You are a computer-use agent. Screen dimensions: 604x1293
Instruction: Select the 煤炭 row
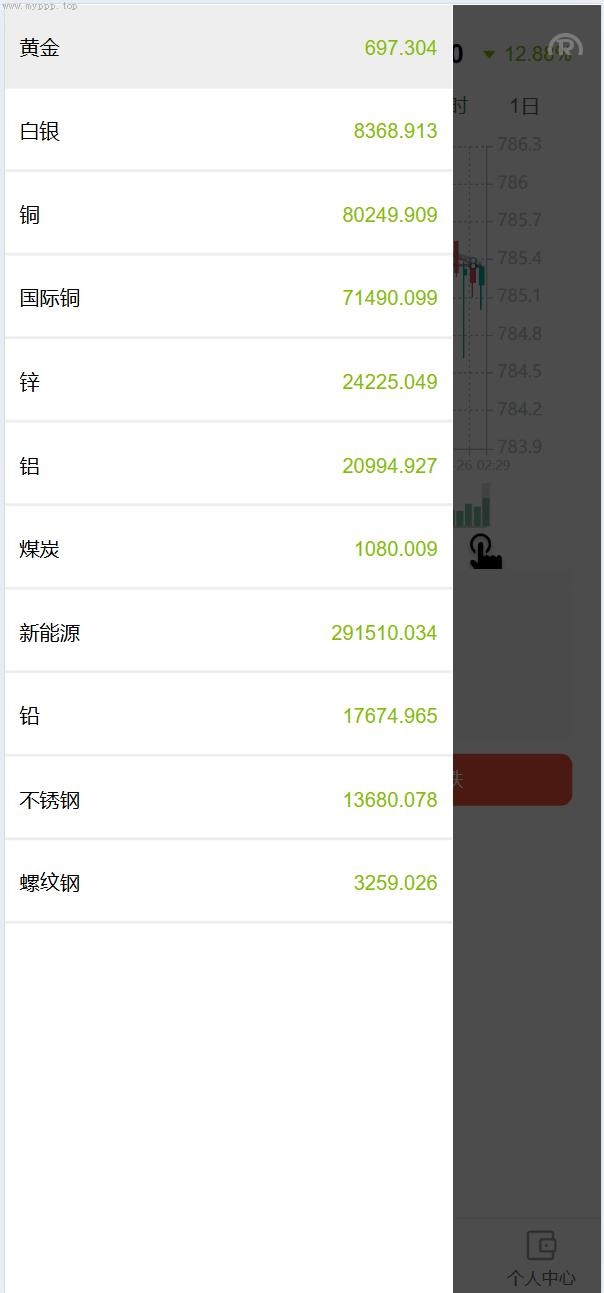click(x=228, y=549)
